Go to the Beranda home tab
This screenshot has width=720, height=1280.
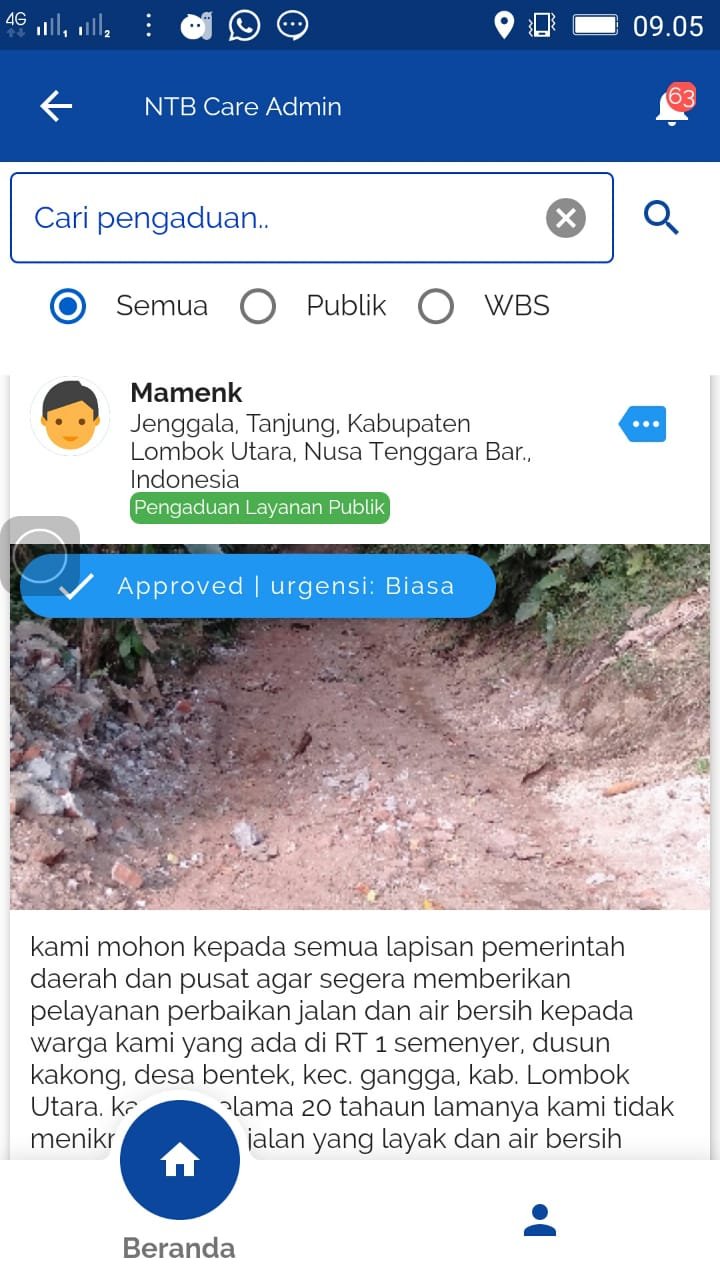click(x=180, y=1162)
